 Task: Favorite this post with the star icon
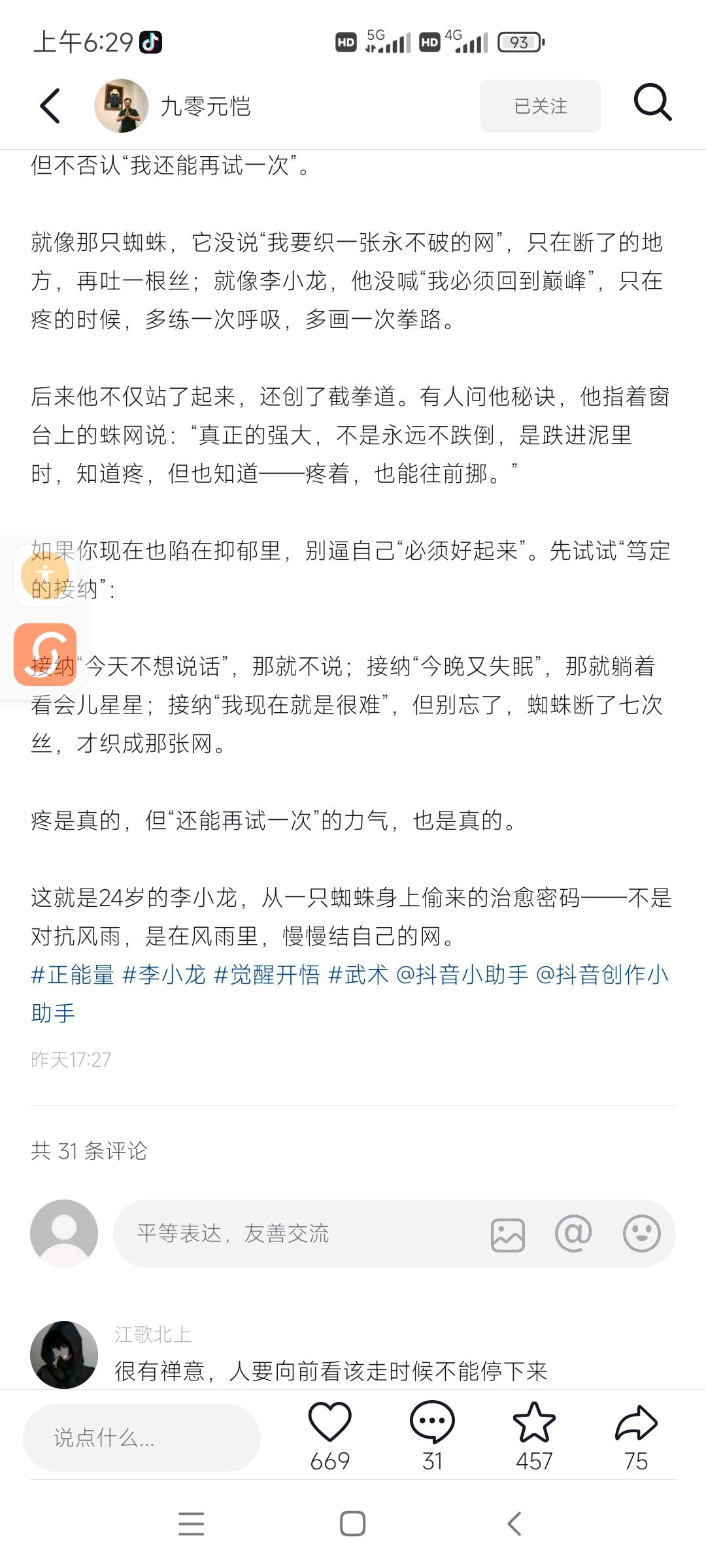534,1423
